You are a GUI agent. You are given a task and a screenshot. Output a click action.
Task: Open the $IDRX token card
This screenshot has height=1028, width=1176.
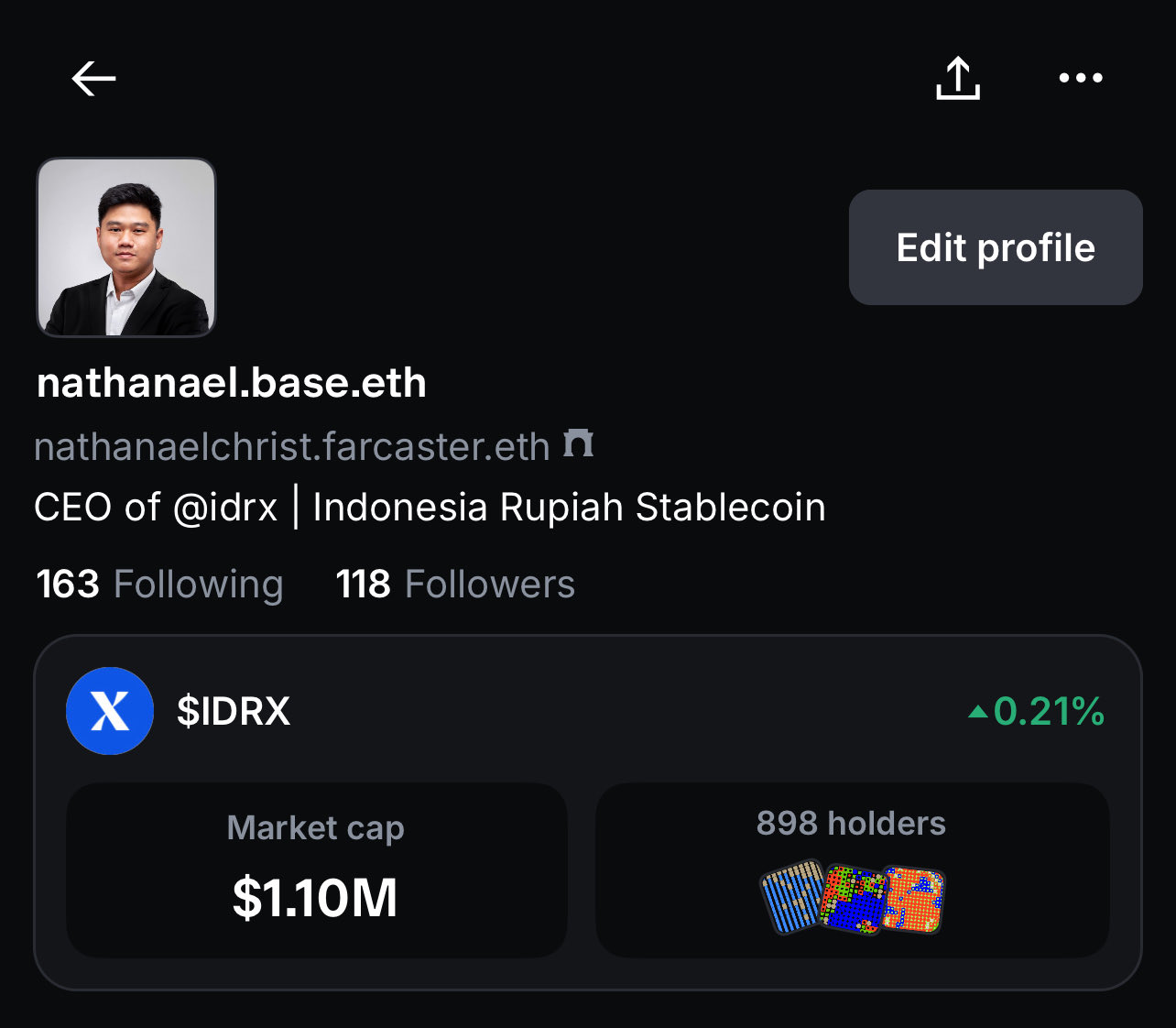[x=233, y=711]
